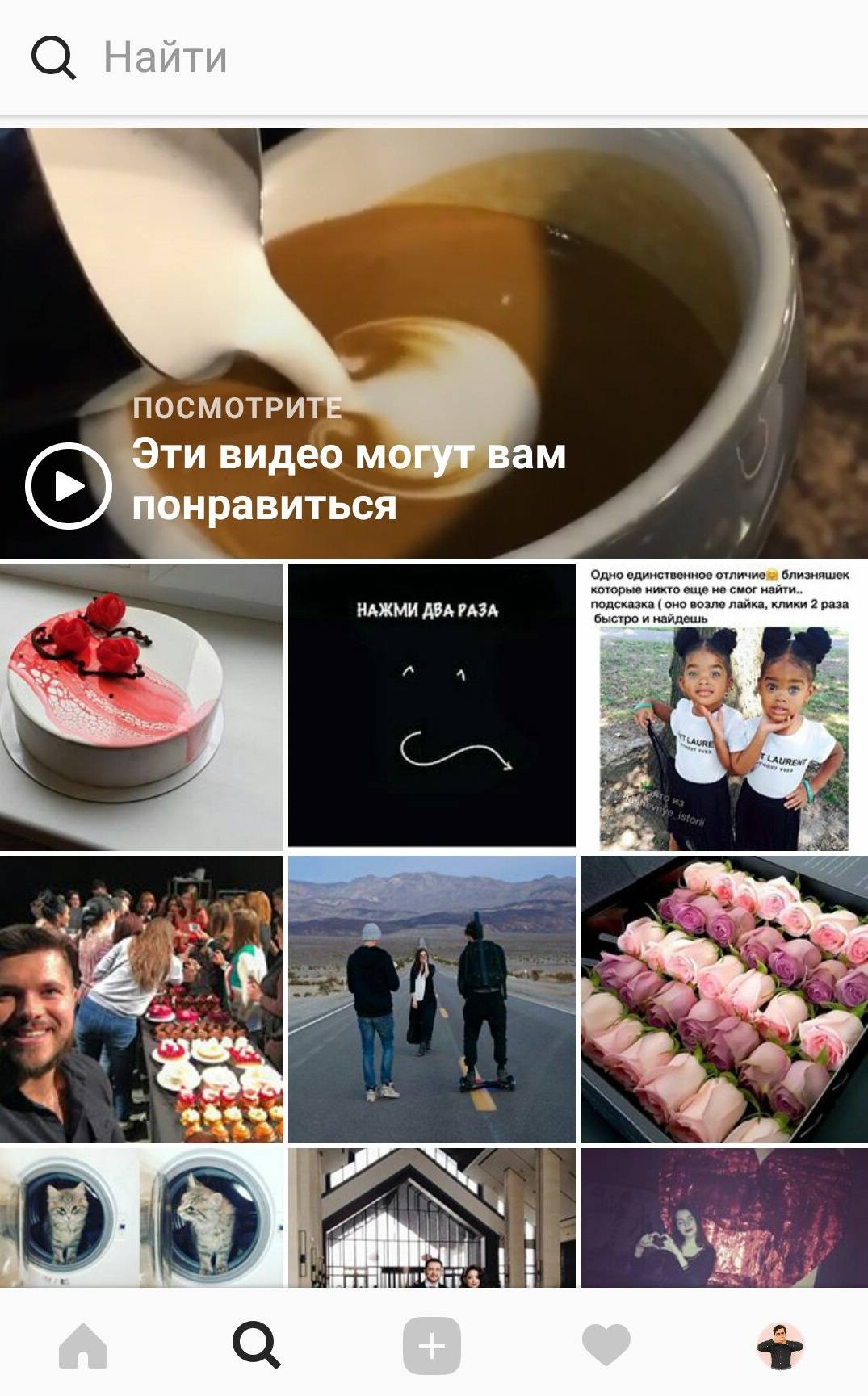Switch to your profile tab
Image resolution: width=868 pixels, height=1396 pixels.
tap(780, 1346)
